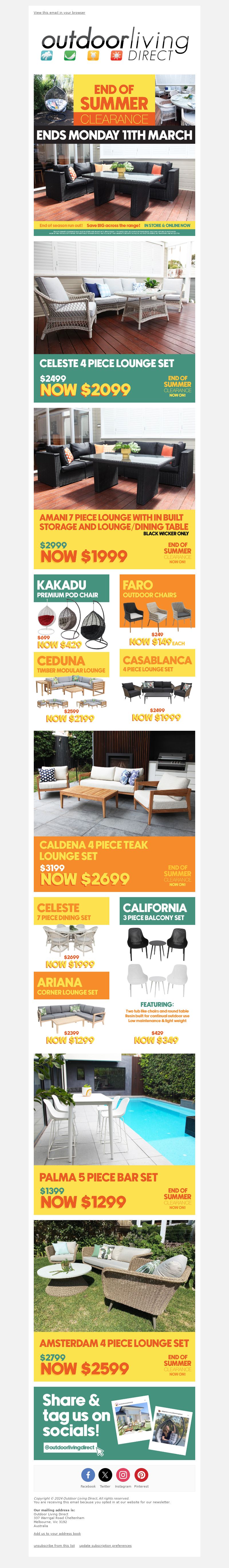The image size is (229, 1568).
Task: Open the End of Summer Clearance banner
Action: pos(114,155)
